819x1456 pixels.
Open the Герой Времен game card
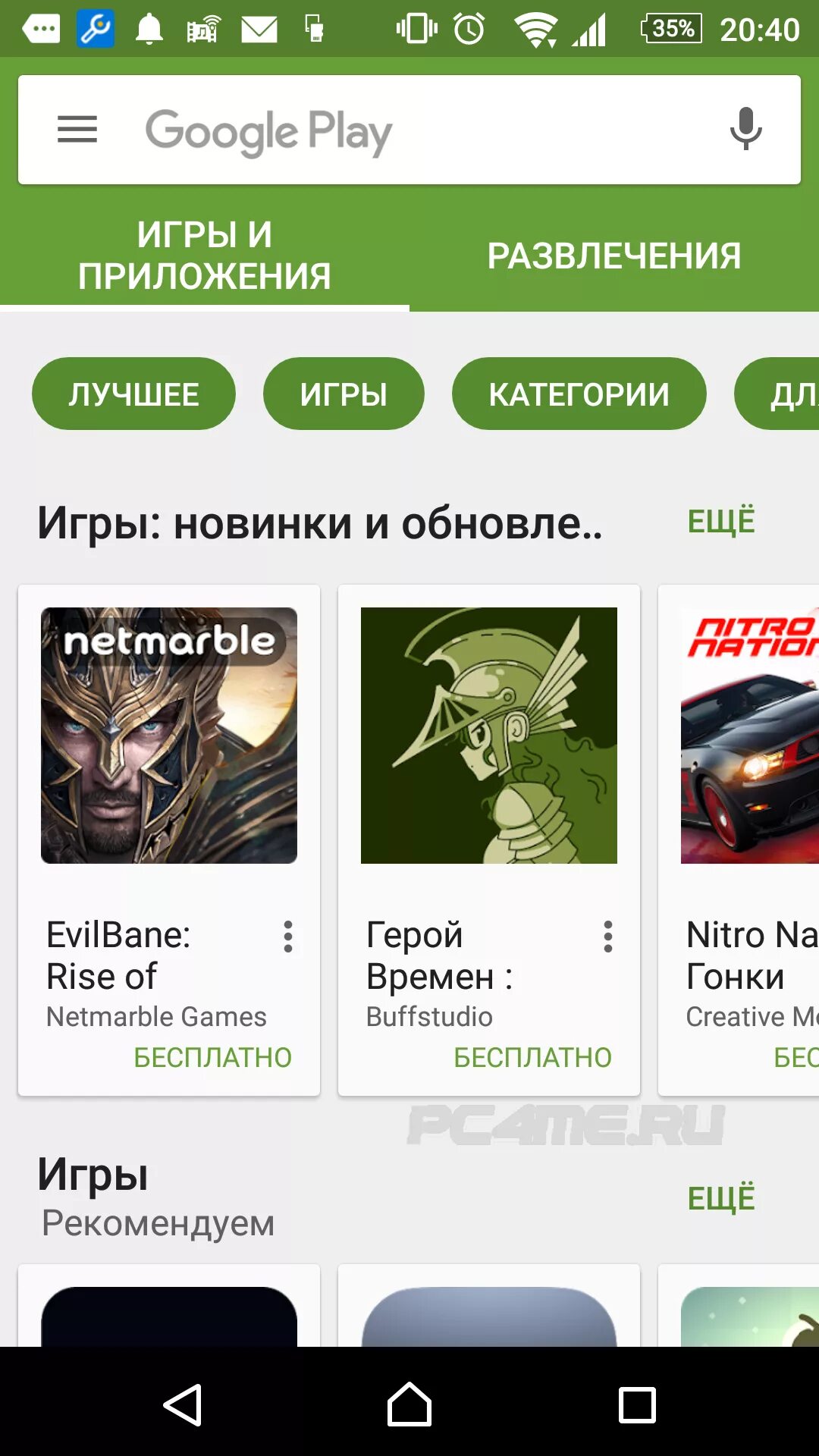point(489,839)
